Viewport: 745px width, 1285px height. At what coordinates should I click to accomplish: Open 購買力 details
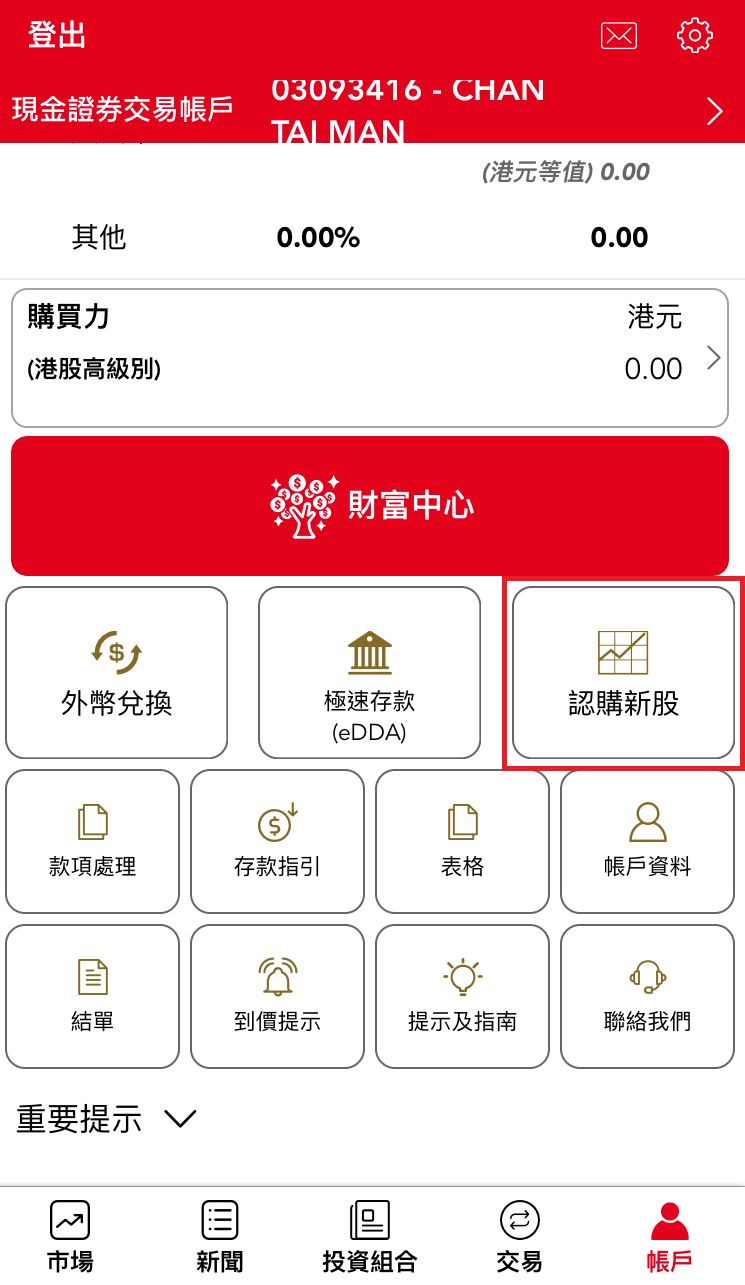pyautogui.click(x=370, y=358)
